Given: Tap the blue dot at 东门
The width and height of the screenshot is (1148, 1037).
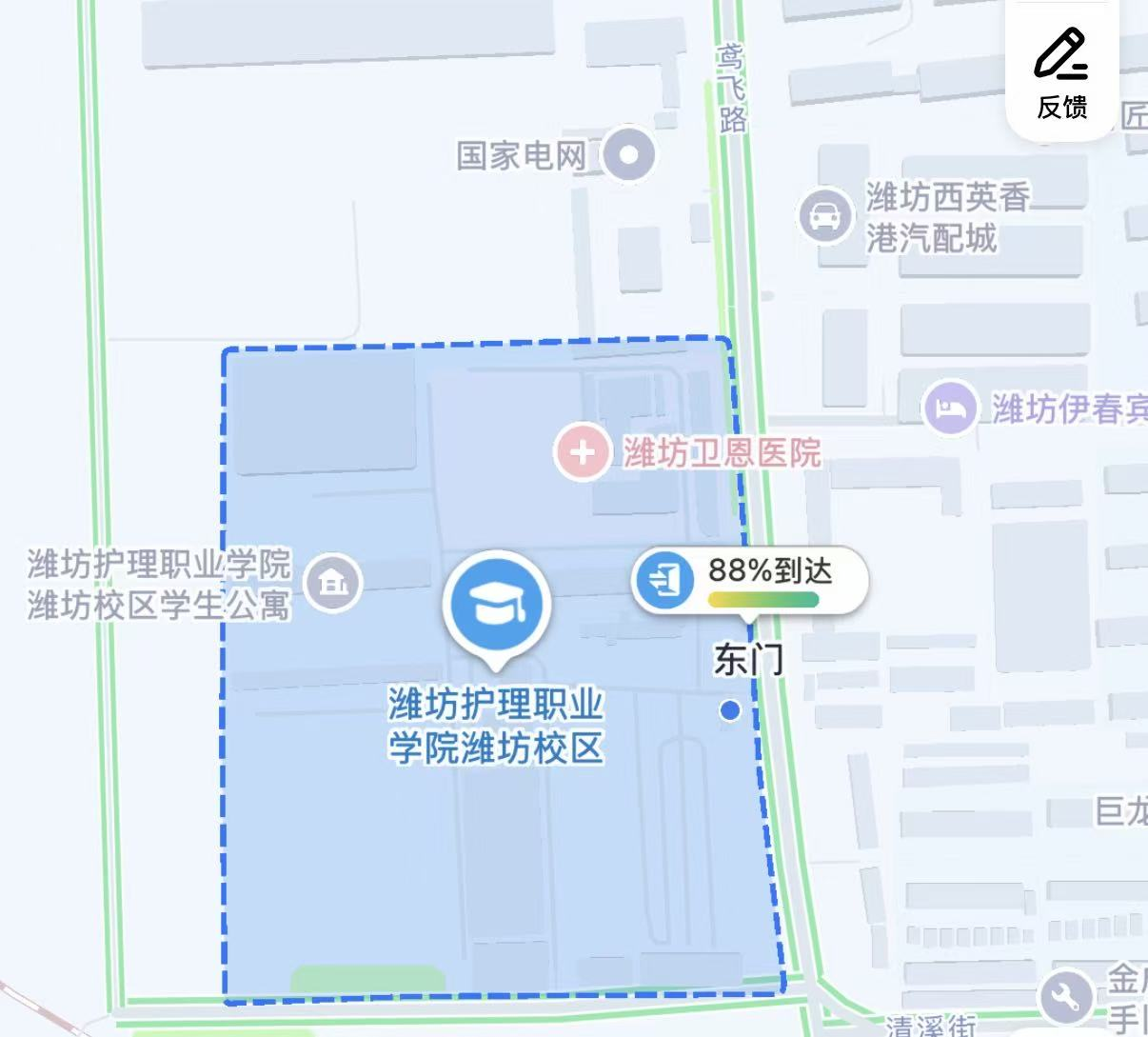Looking at the screenshot, I should click(730, 710).
